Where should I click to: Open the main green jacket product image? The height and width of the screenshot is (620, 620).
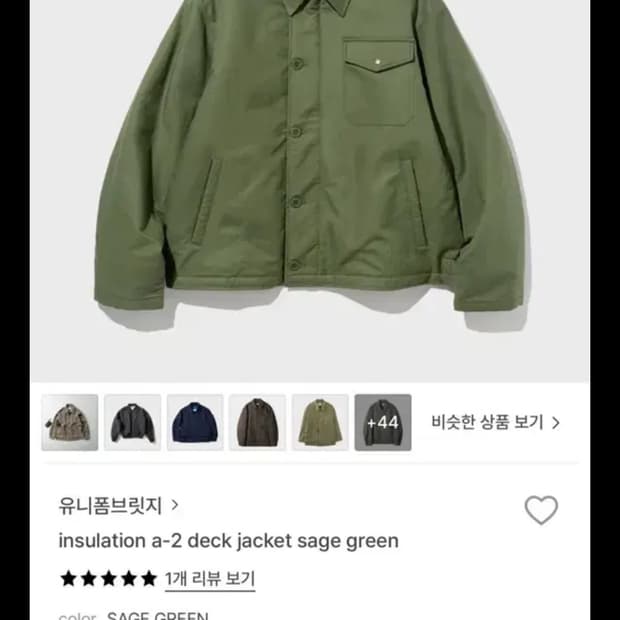pos(310,191)
